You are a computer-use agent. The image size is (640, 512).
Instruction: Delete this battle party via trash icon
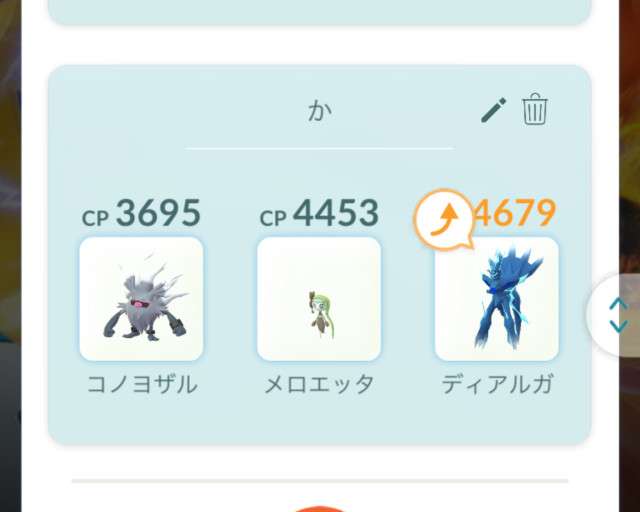(x=535, y=110)
